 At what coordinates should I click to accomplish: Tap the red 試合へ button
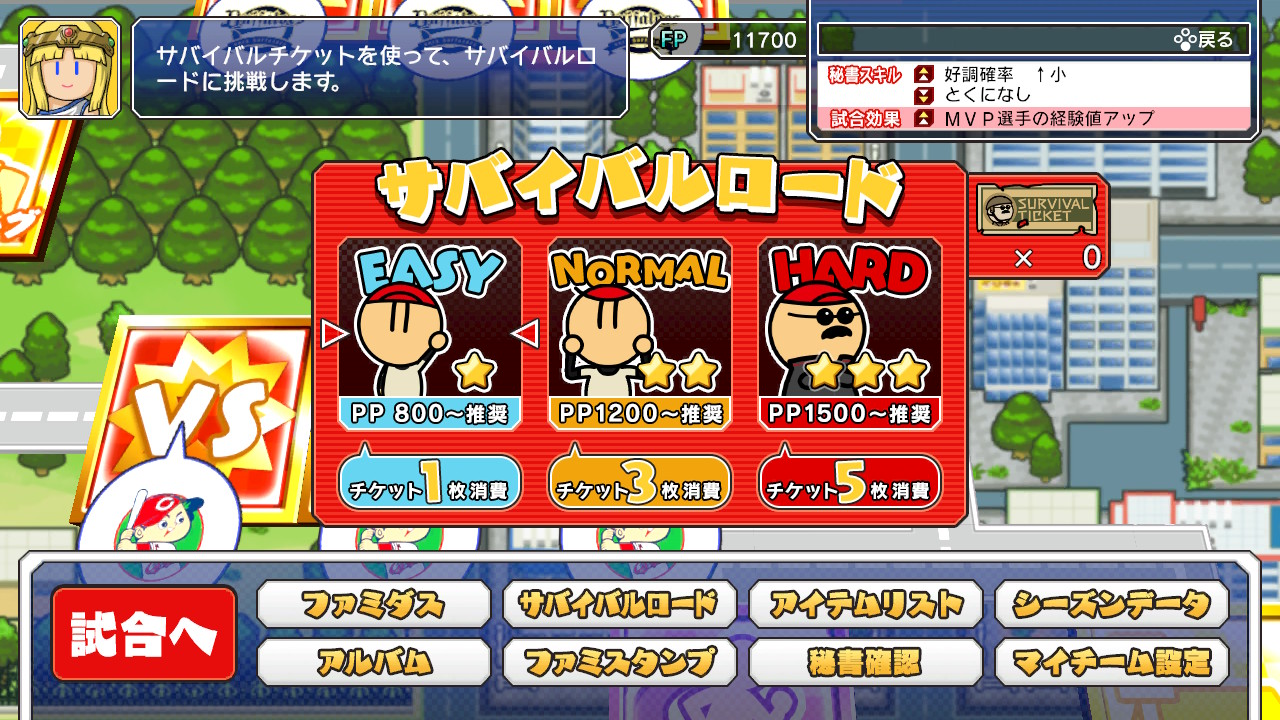(x=144, y=634)
